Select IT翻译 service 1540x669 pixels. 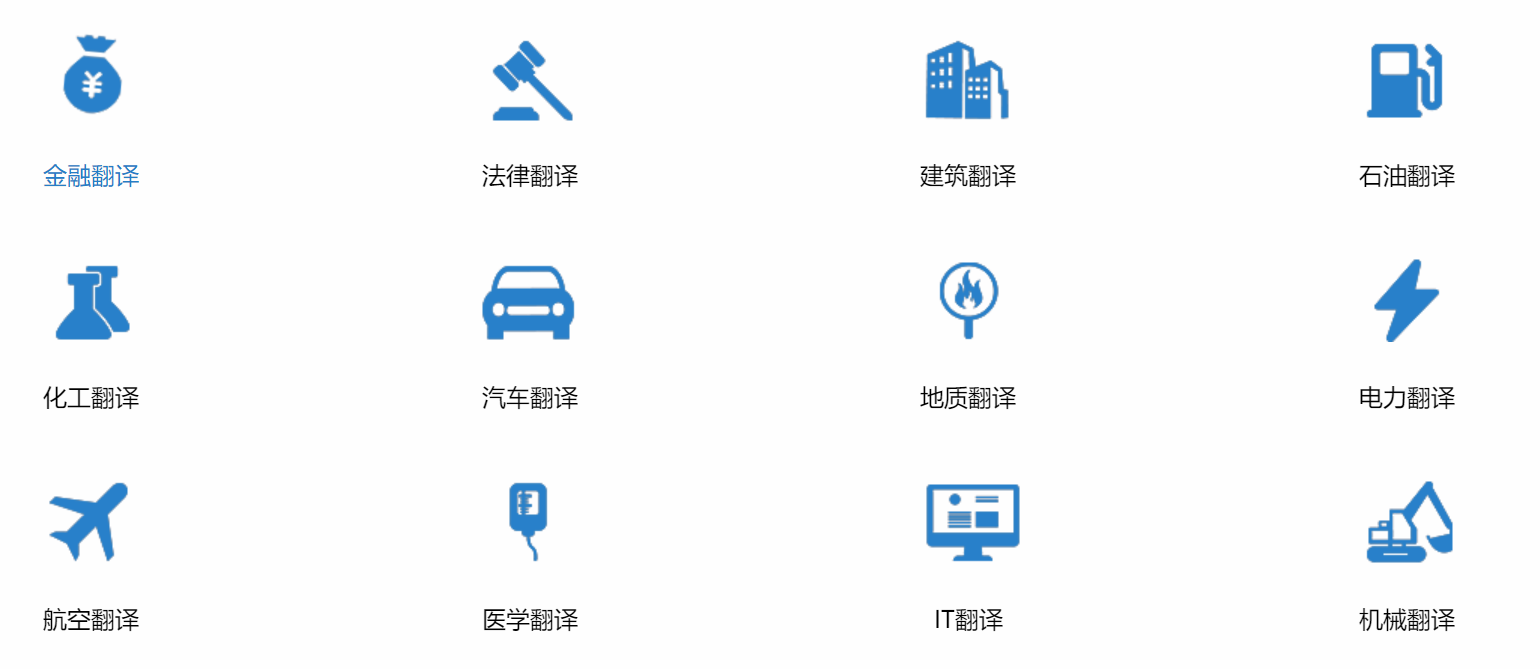coord(967,620)
